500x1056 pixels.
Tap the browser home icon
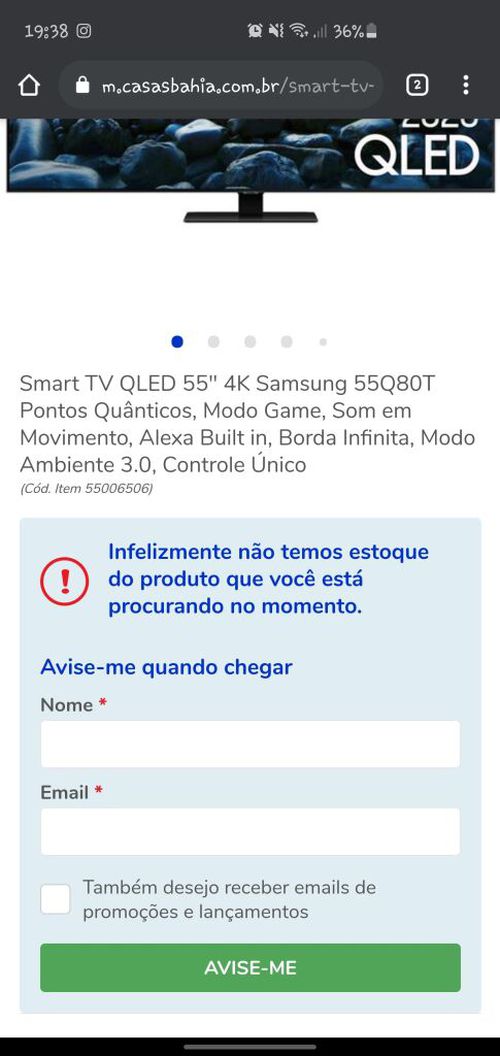tap(29, 86)
